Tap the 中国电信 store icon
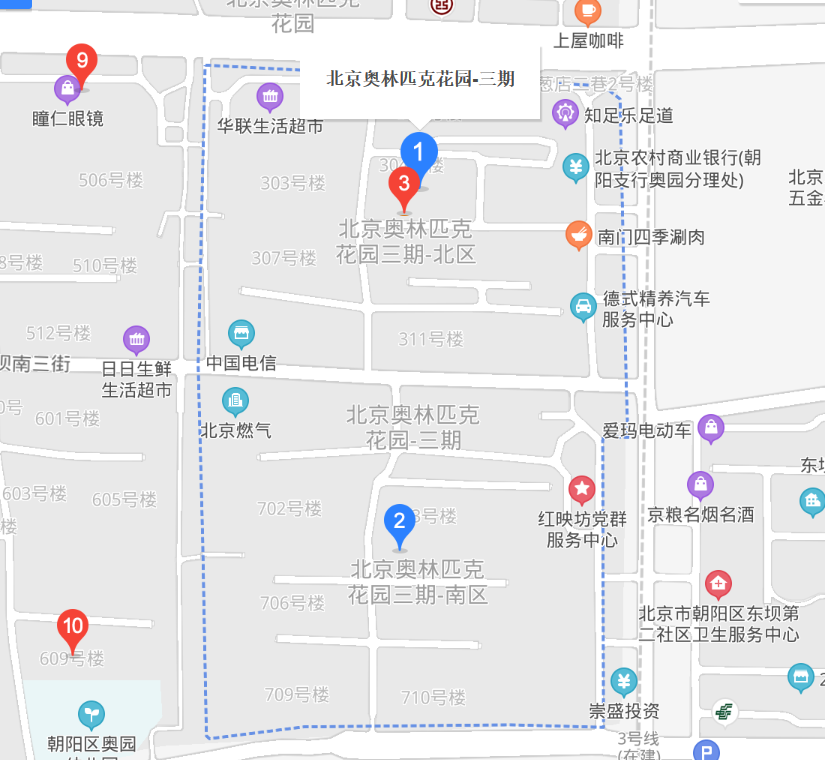The image size is (825, 760). (x=240, y=334)
